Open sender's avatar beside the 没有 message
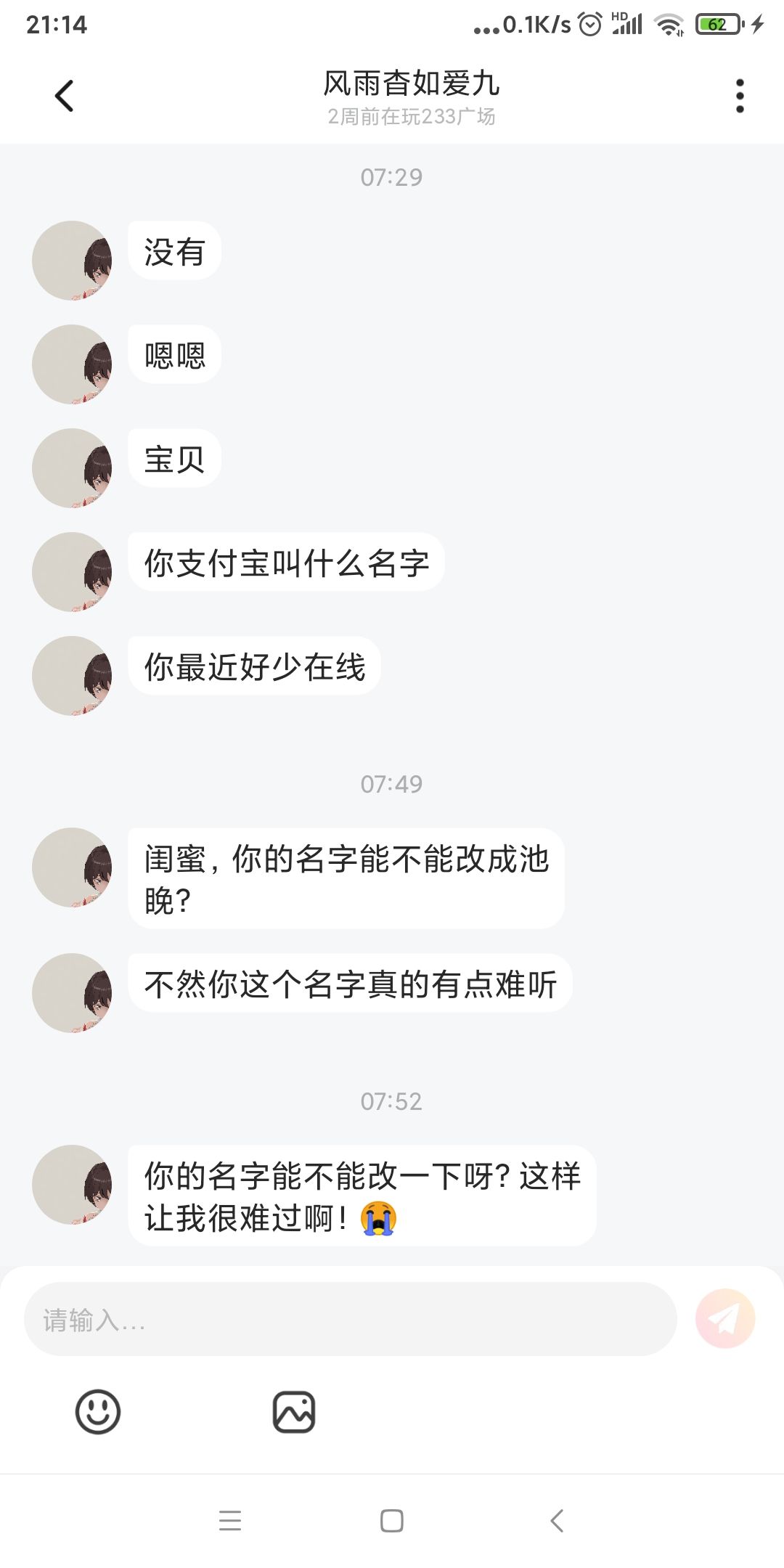 coord(72,261)
